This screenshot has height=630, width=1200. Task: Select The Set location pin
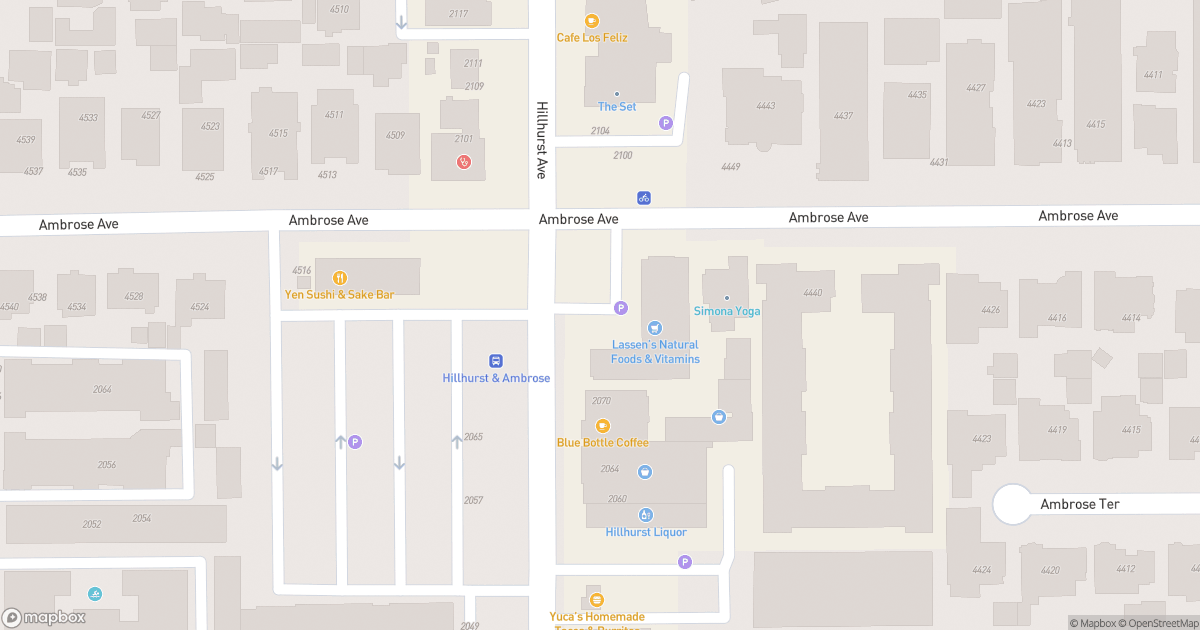pyautogui.click(x=616, y=94)
